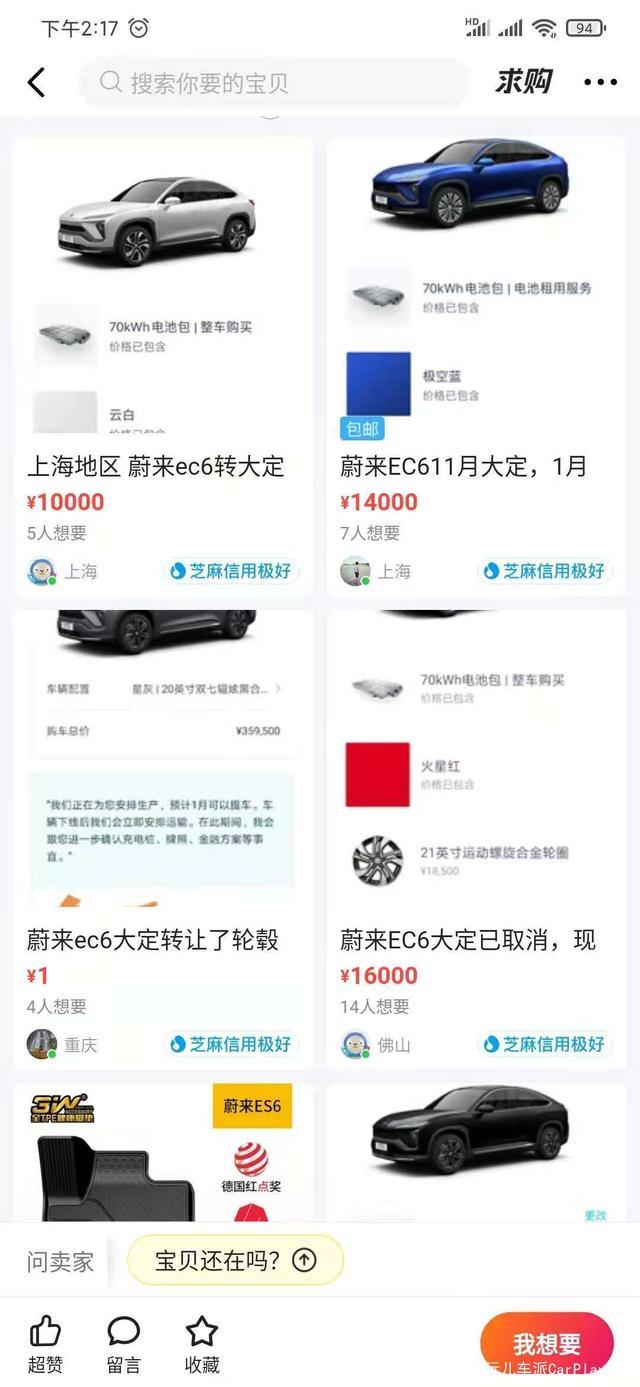
Task: Tap the 我想要 button
Action: coord(546,1342)
